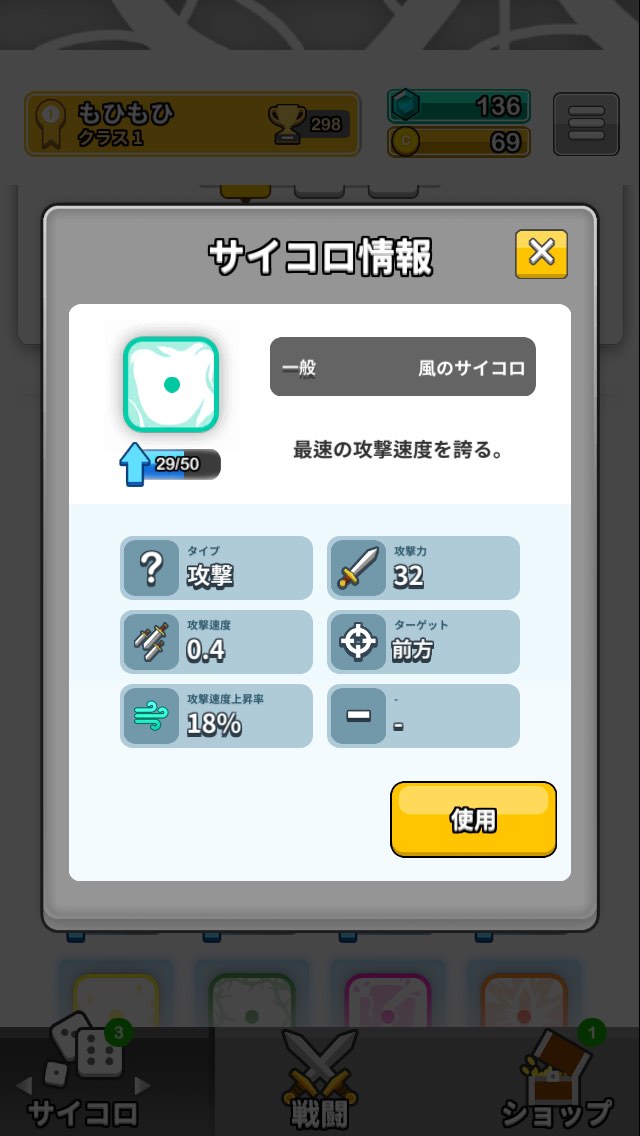
Task: Go to the ショップ tab
Action: pos(555,1081)
